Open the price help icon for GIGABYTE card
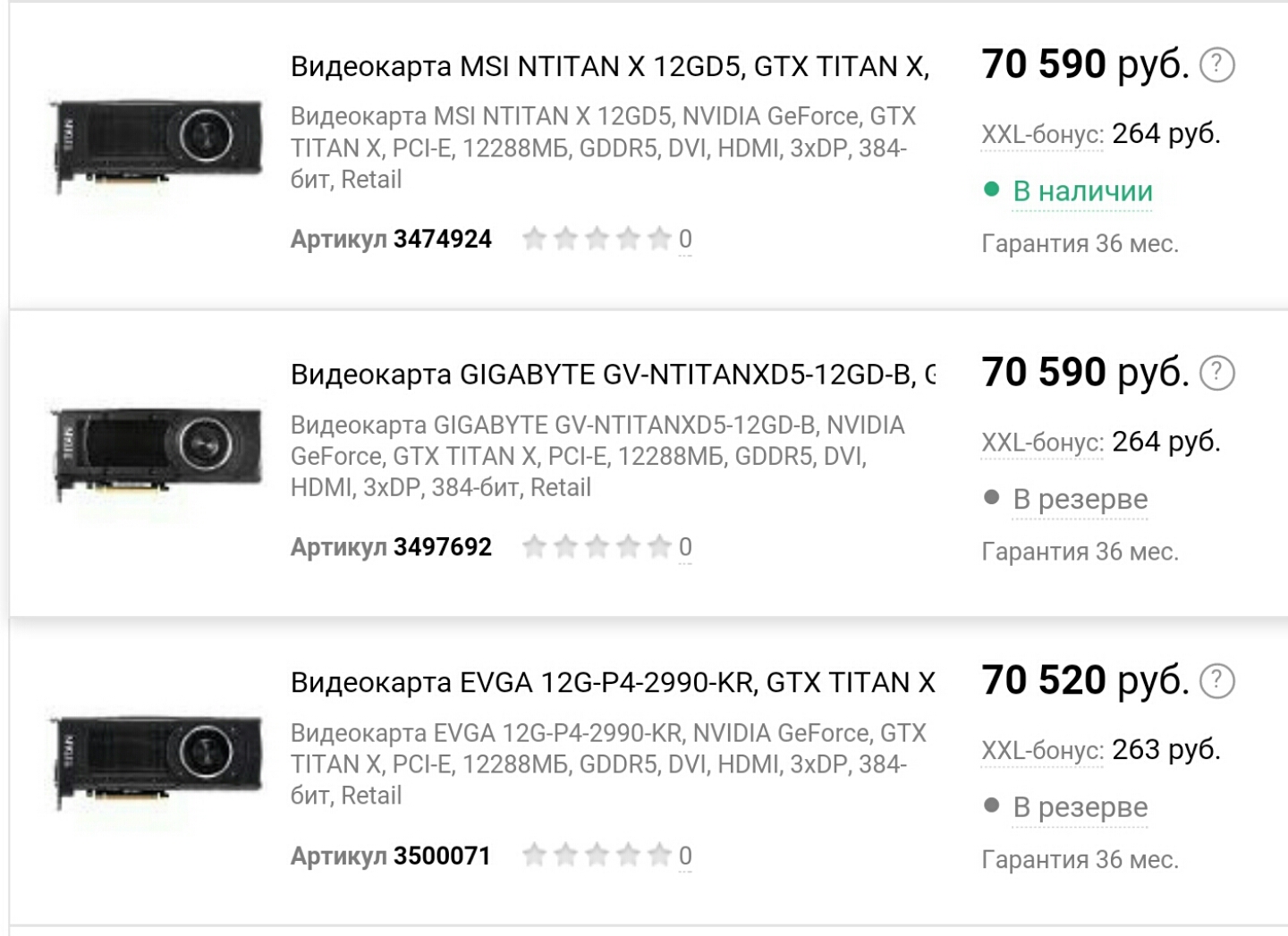Screen dimensions: 1288x936 pos(1216,374)
